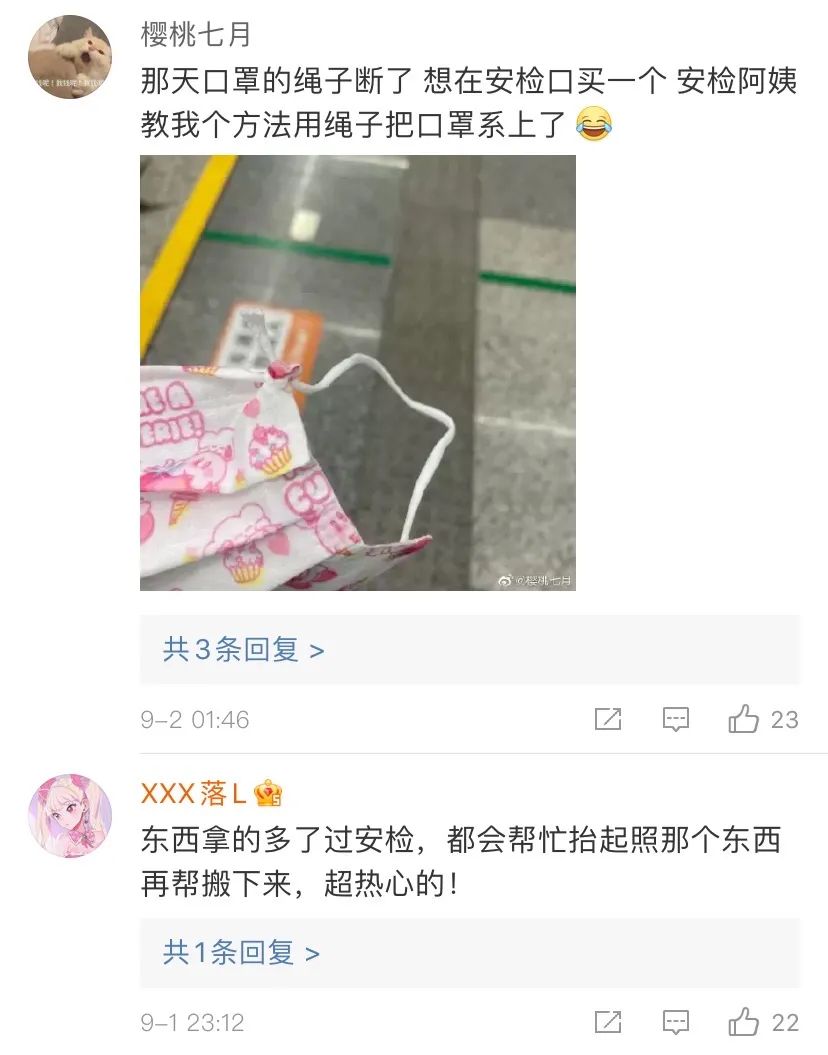Like XXX落L's comment
The width and height of the screenshot is (828, 1055).
(744, 1022)
